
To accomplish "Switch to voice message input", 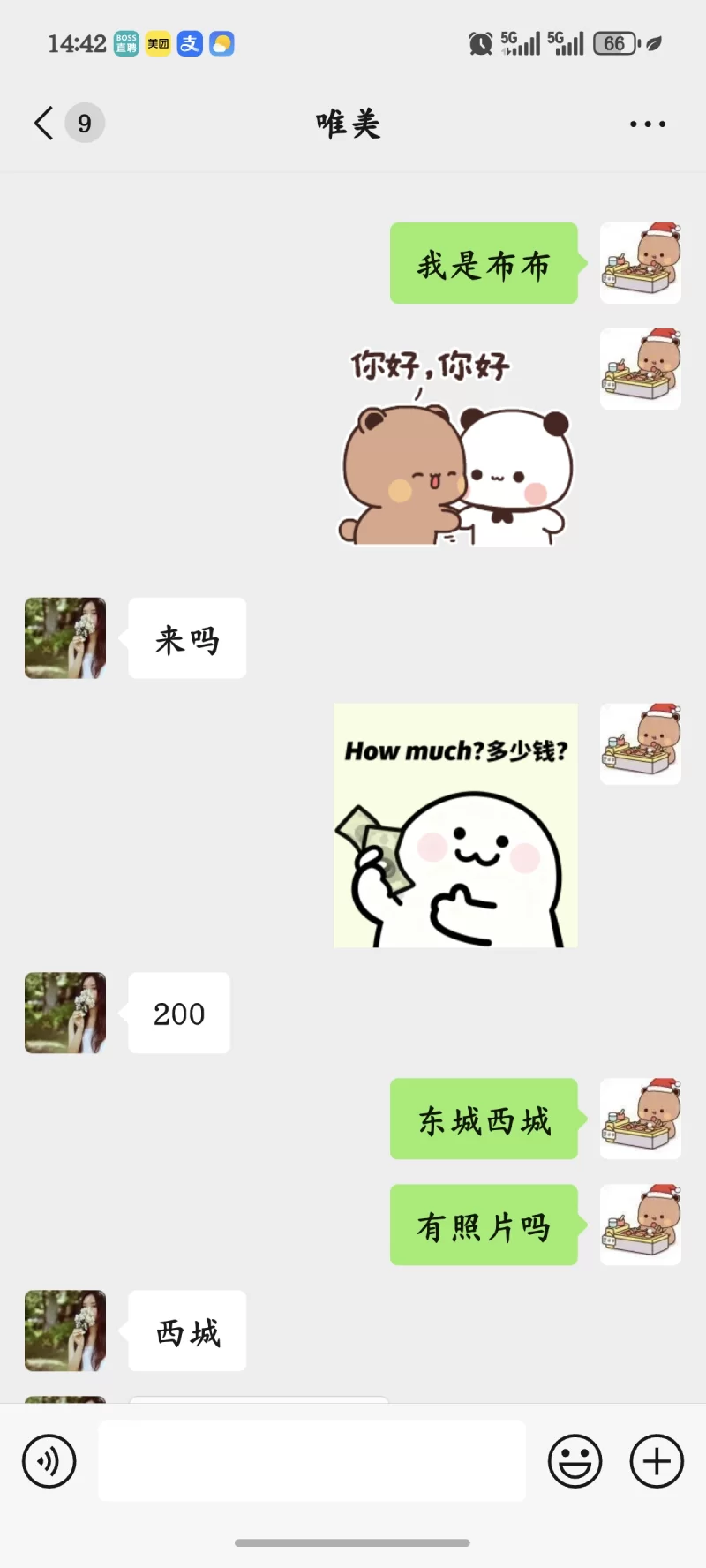I will point(49,1461).
